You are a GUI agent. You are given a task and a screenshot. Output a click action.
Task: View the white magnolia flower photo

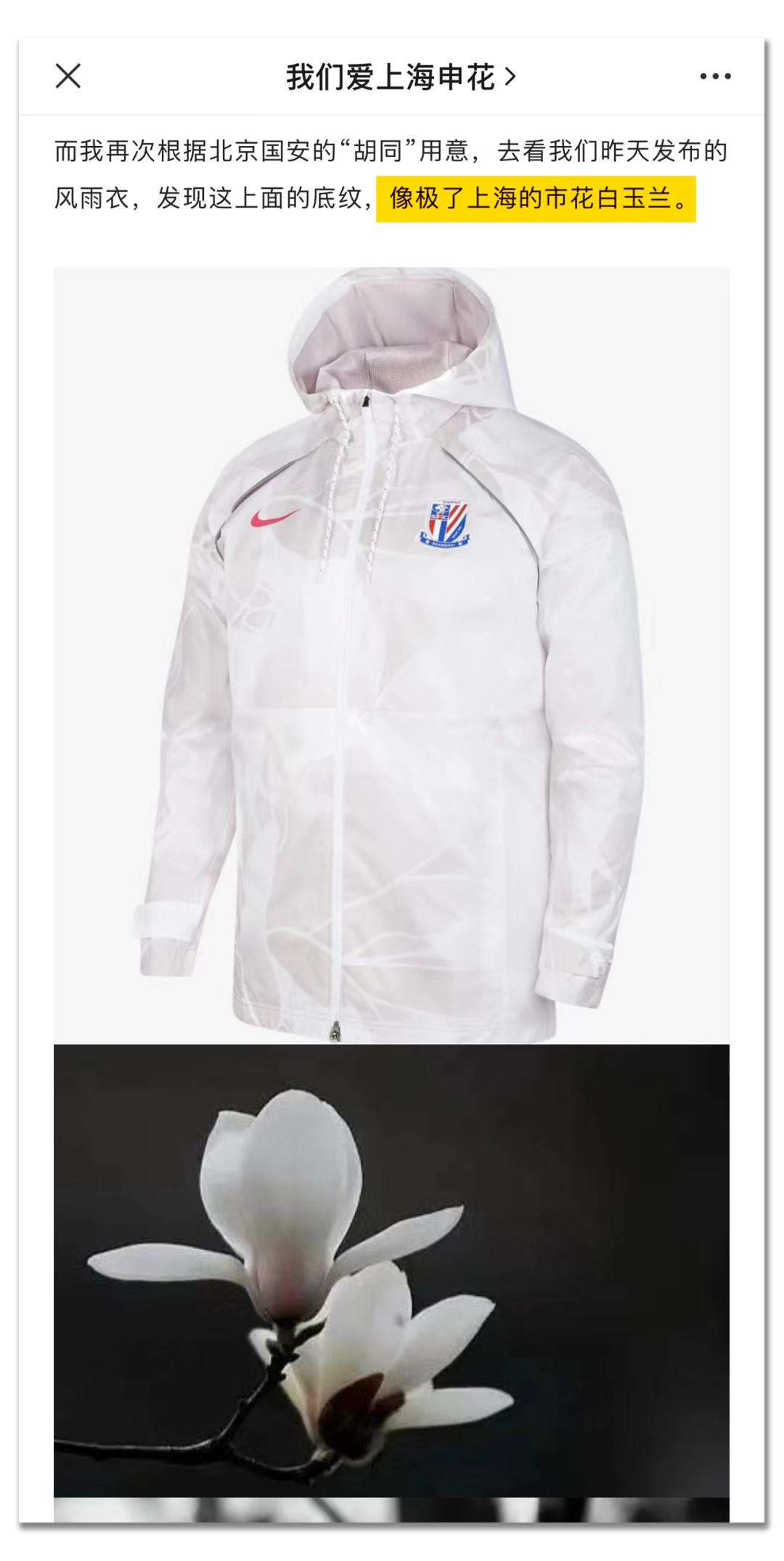point(391,1271)
